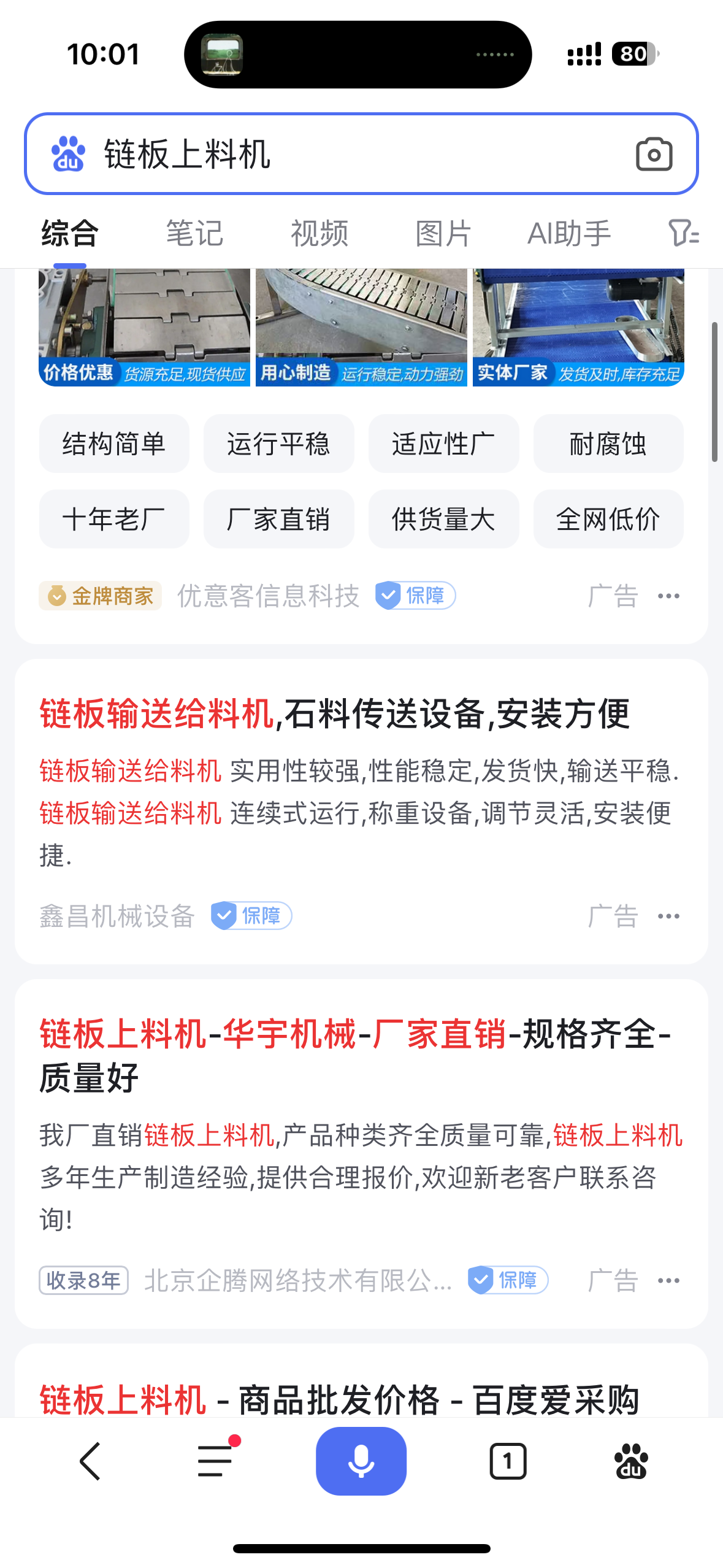
Task: Go back using the bottom back arrow
Action: click(90, 1461)
